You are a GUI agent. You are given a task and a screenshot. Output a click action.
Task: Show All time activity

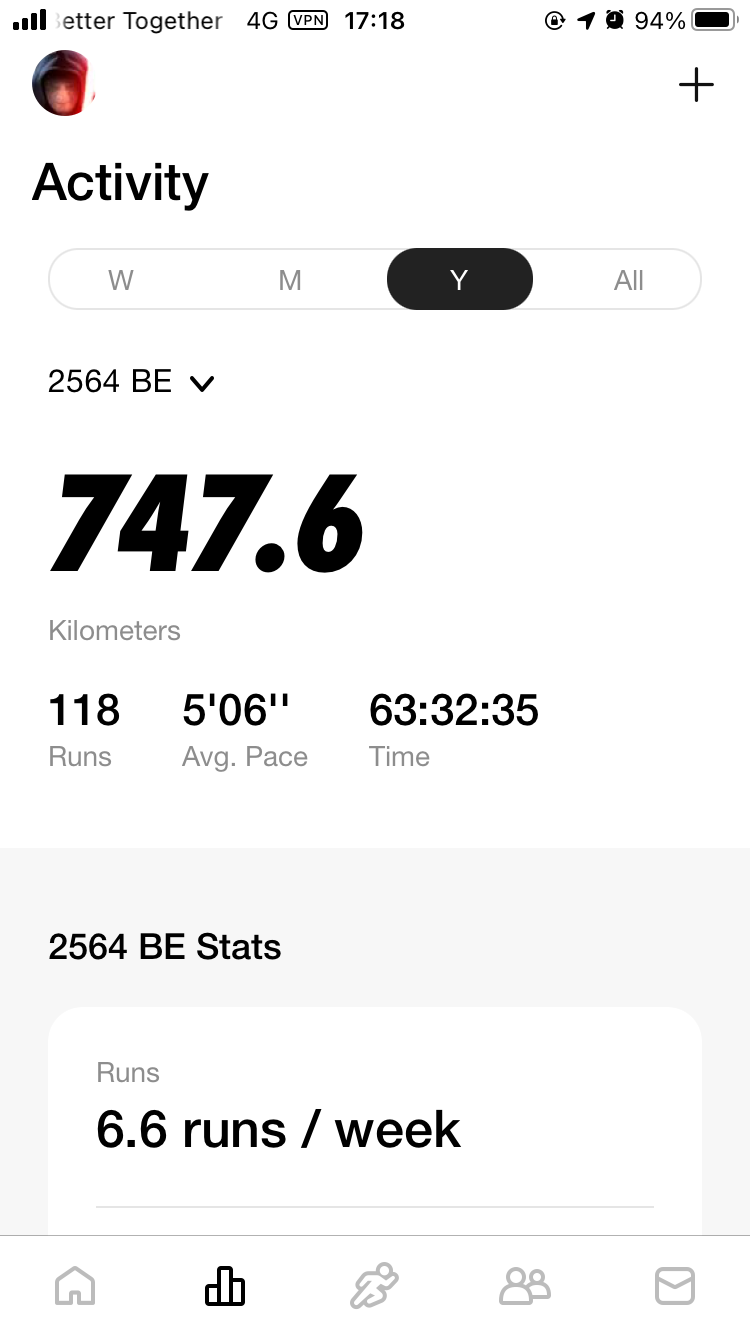coord(628,280)
